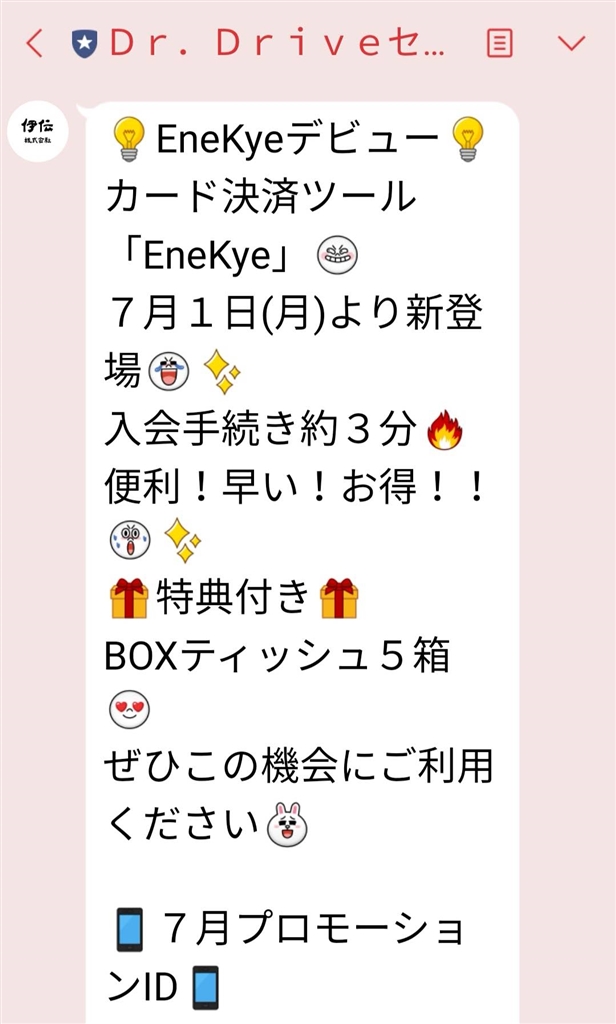Expand the chat menu chevron
The image size is (616, 1024).
click(571, 43)
